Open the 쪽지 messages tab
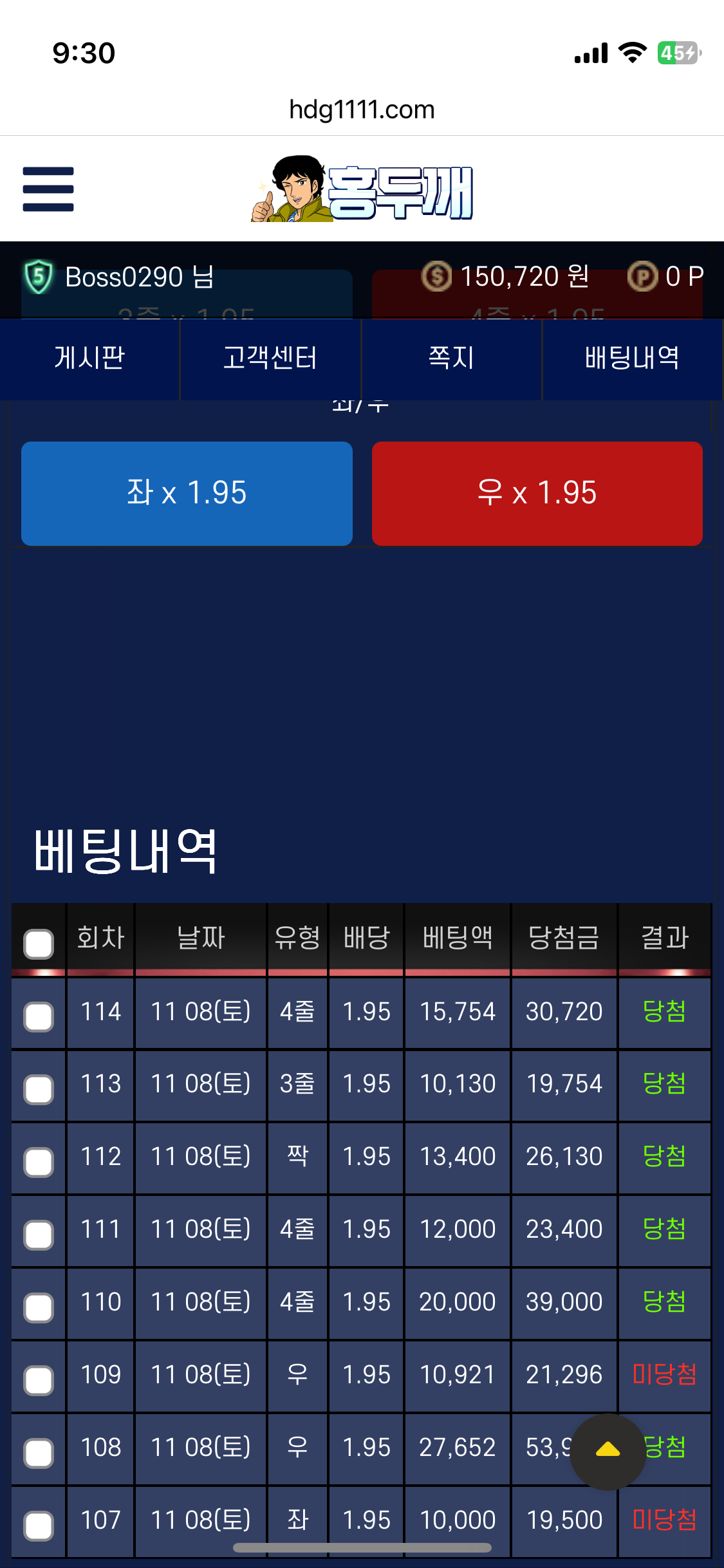724x1568 pixels. [x=451, y=358]
